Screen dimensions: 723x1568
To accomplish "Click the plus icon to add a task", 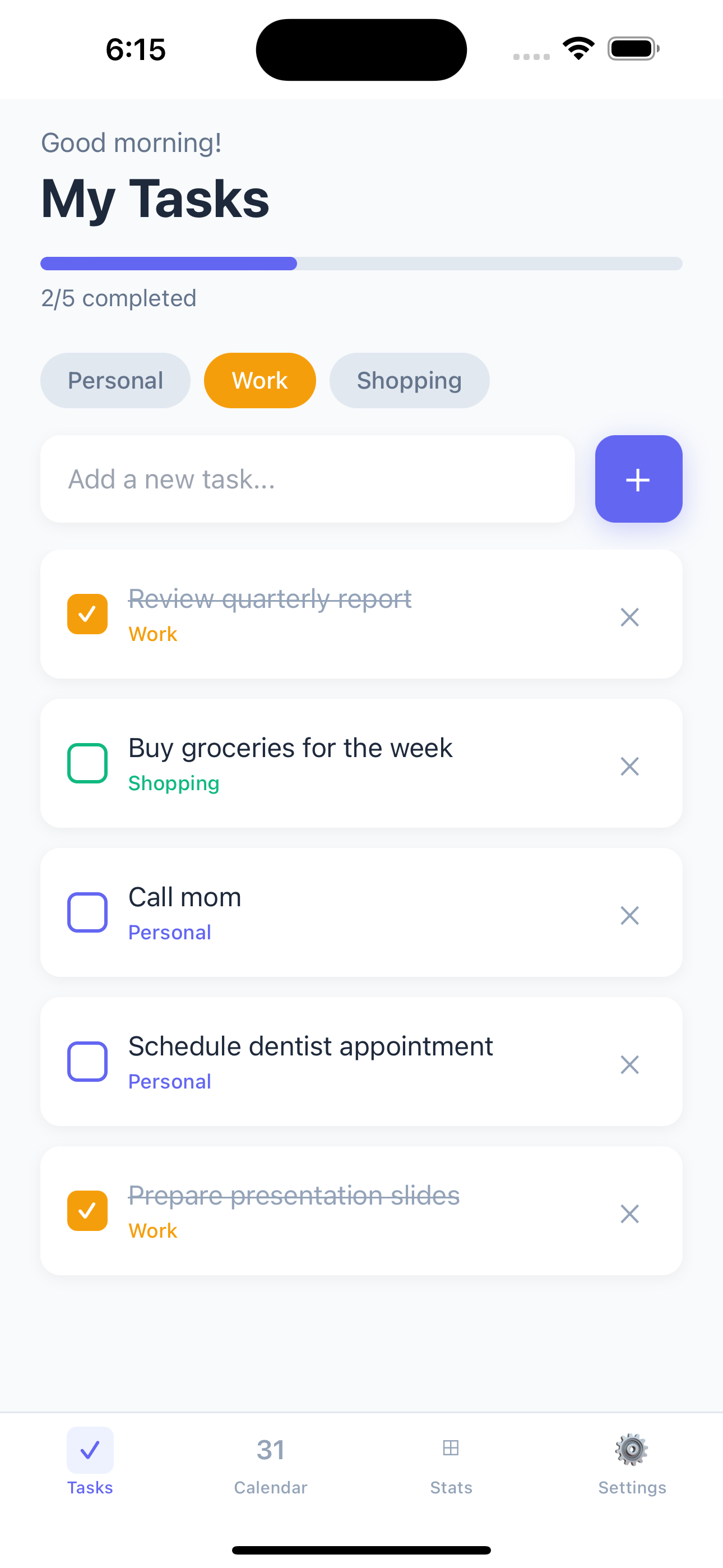I will point(638,479).
